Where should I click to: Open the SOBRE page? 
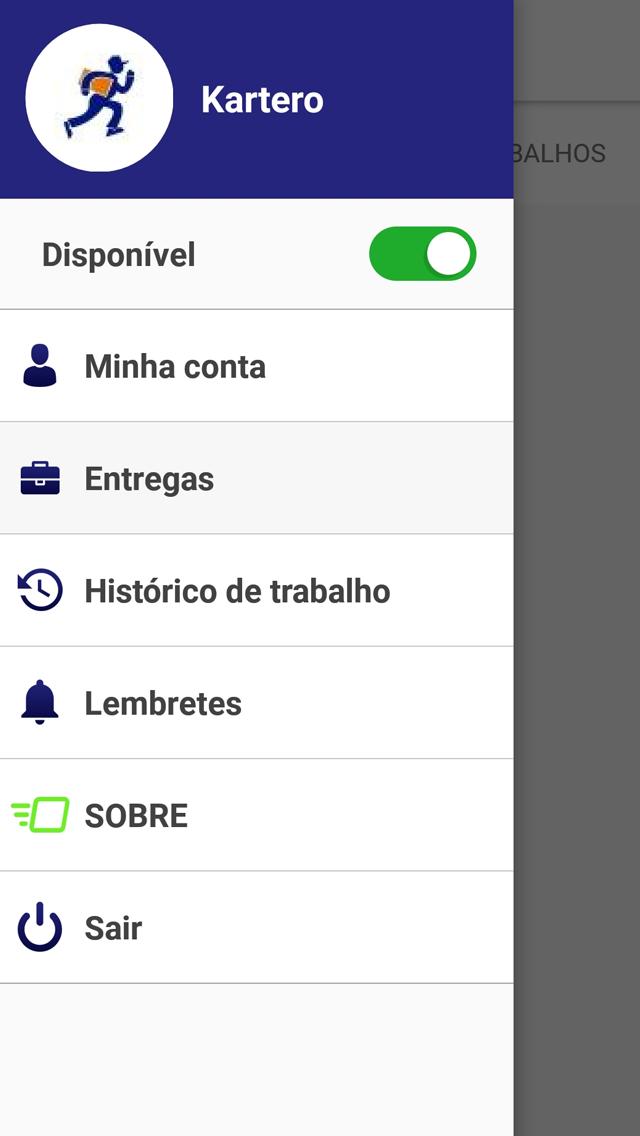pyautogui.click(x=257, y=815)
